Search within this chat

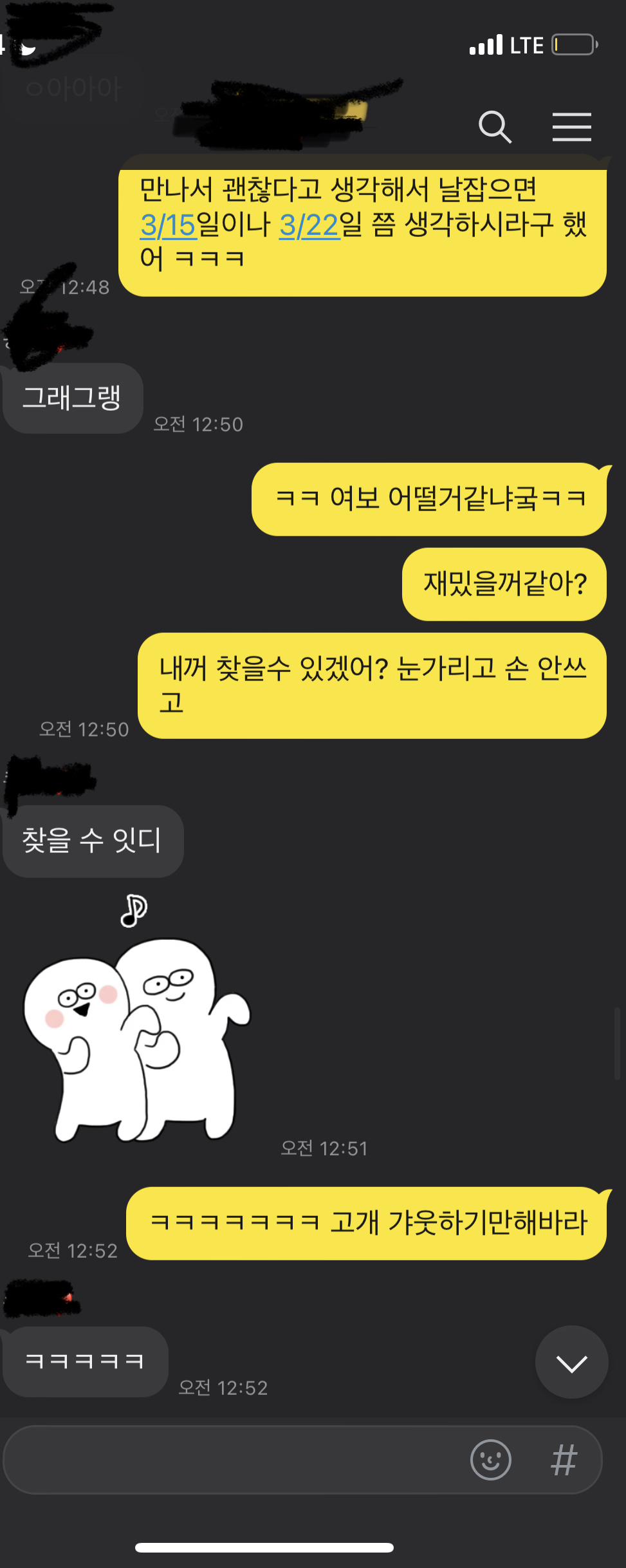(x=495, y=127)
